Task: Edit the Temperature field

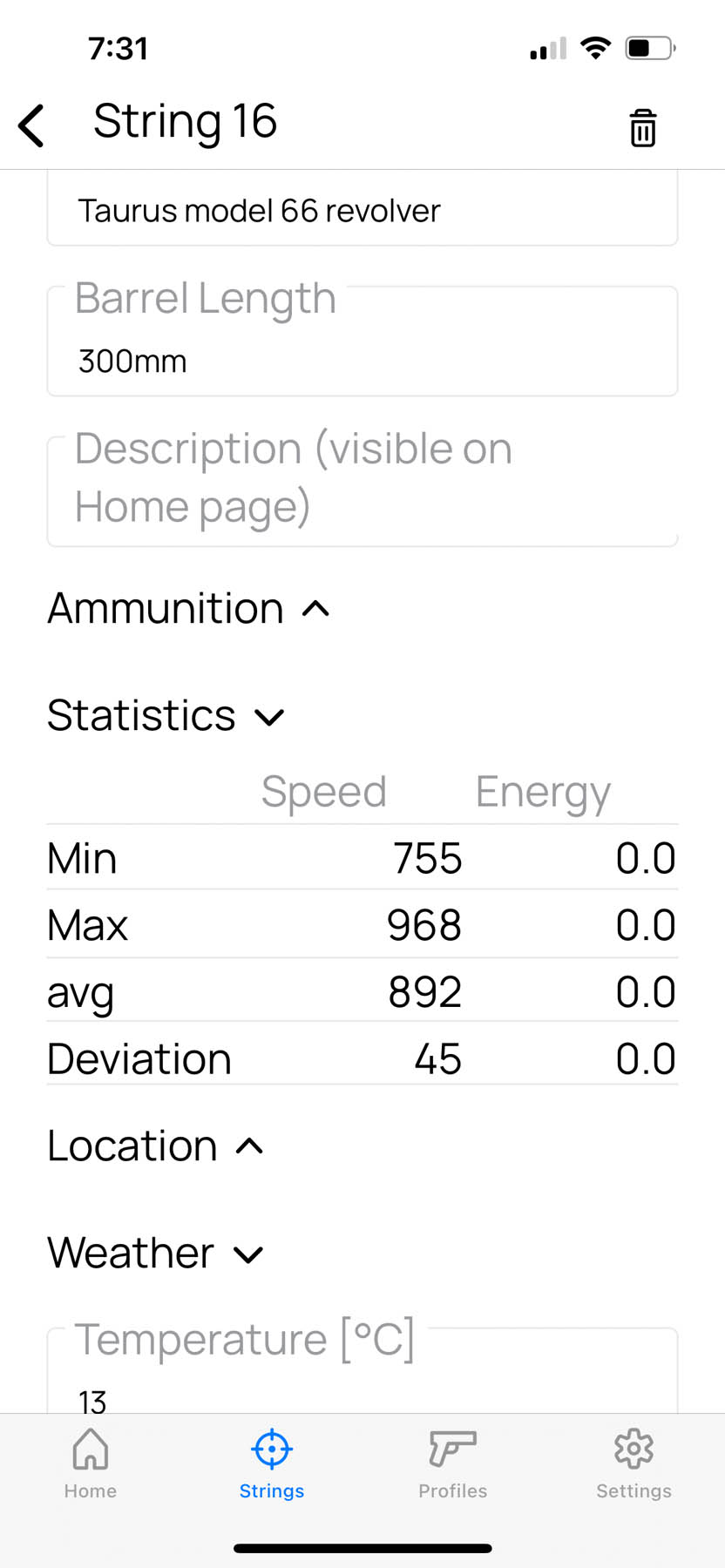Action: pos(362,1370)
